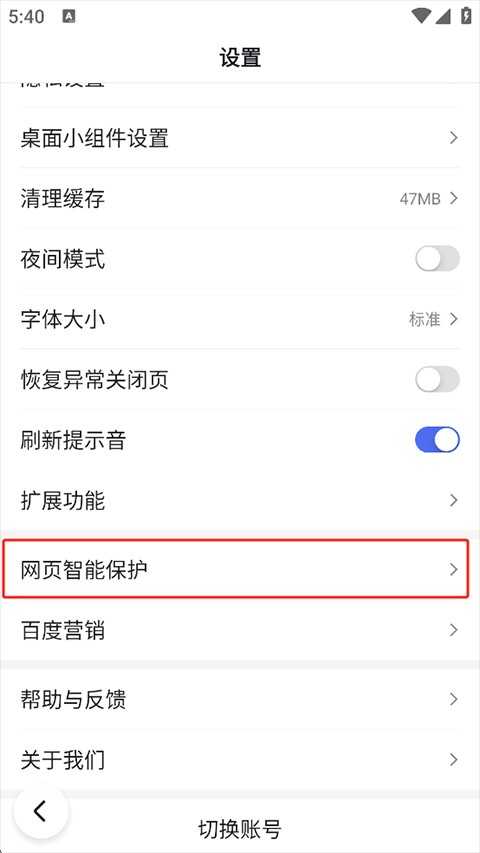
Task: Tap the round back arrow button
Action: click(41, 811)
